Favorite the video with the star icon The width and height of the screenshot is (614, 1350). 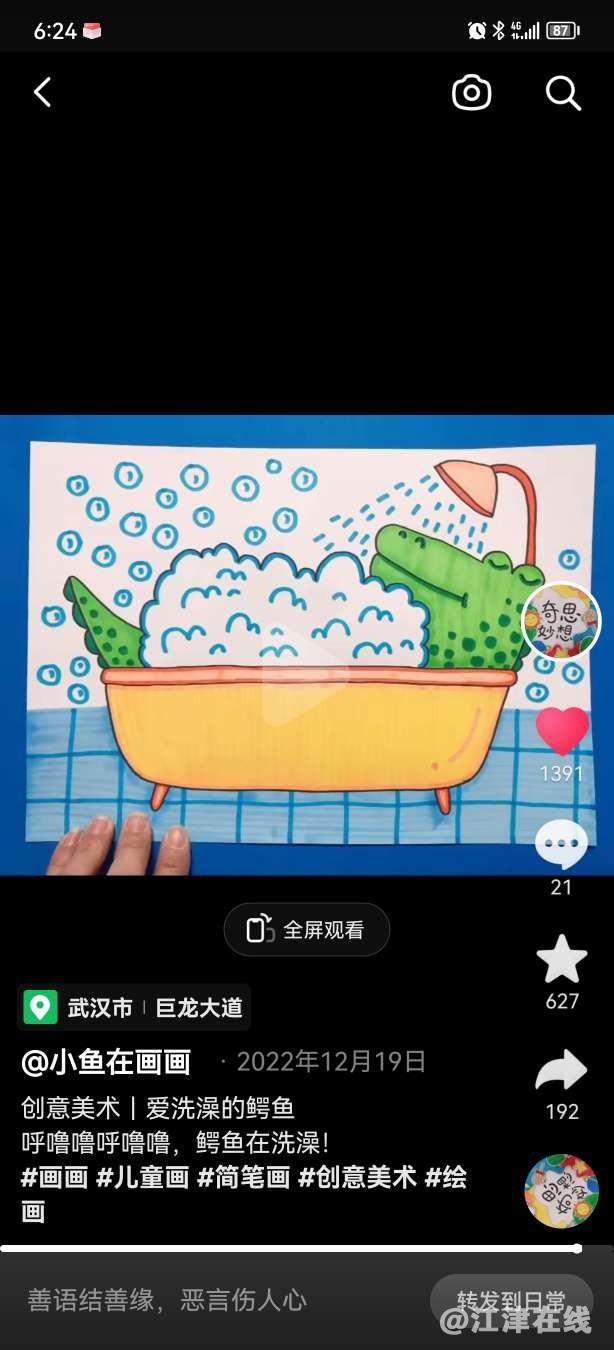coord(562,960)
